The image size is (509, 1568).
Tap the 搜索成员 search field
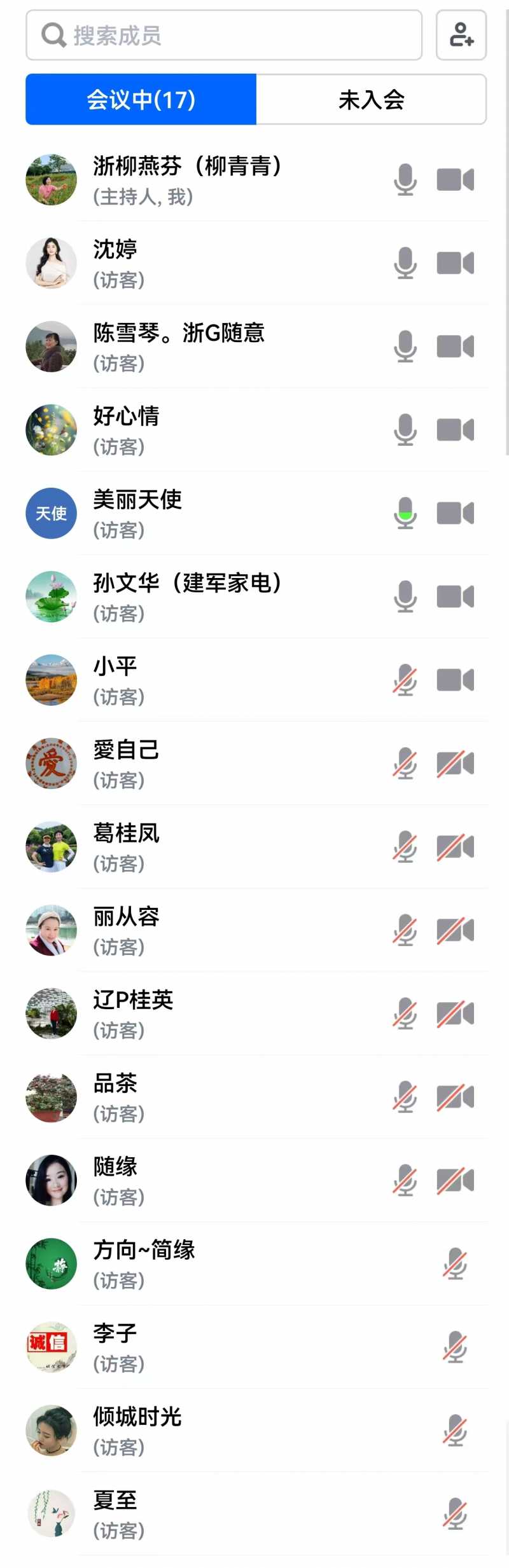coord(224,35)
